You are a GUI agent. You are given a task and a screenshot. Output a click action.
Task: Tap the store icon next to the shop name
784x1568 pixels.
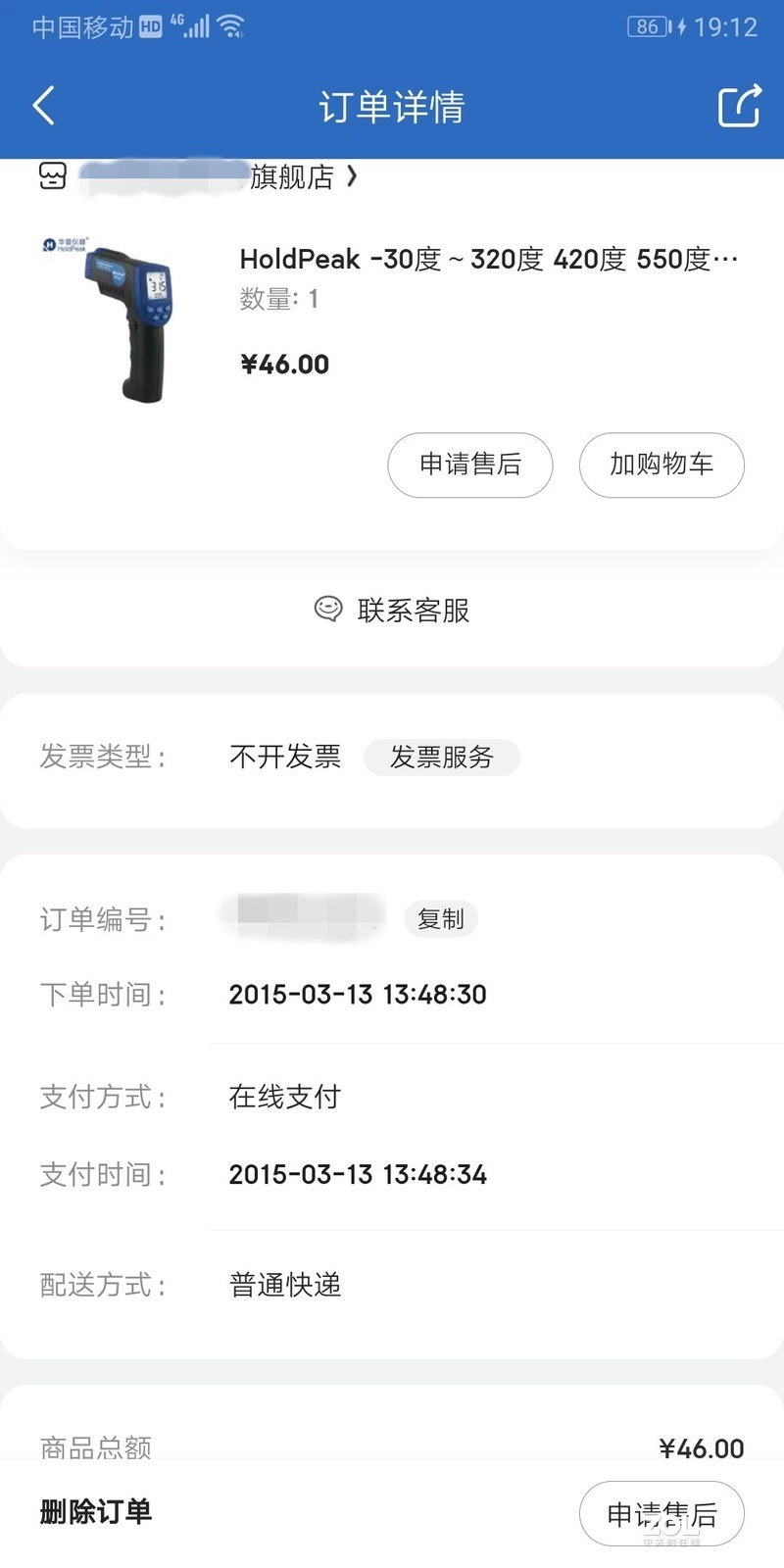coord(52,176)
